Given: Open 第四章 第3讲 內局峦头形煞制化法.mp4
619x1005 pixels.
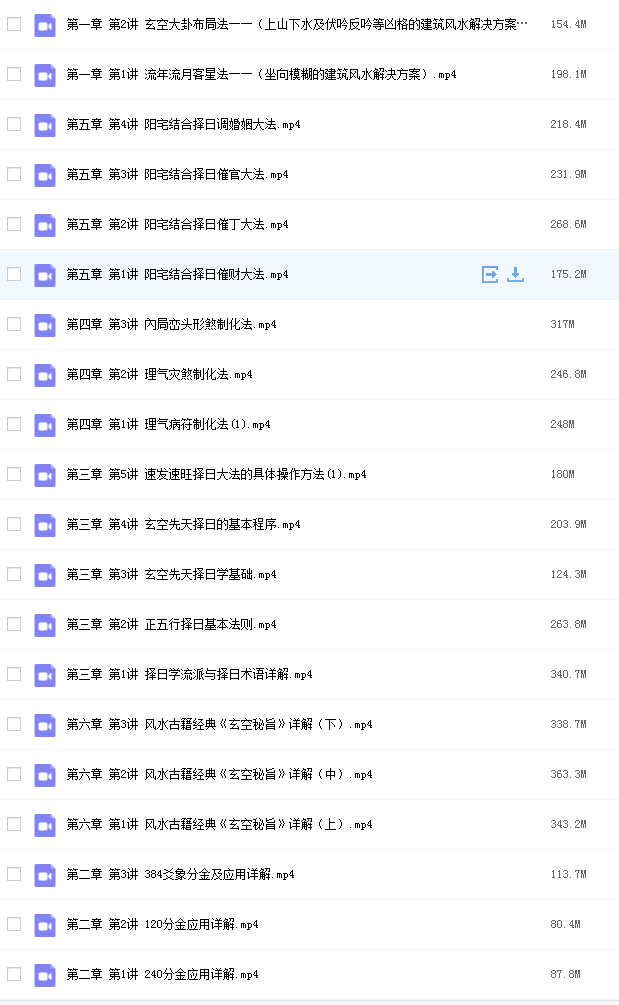Looking at the screenshot, I should pos(171,324).
